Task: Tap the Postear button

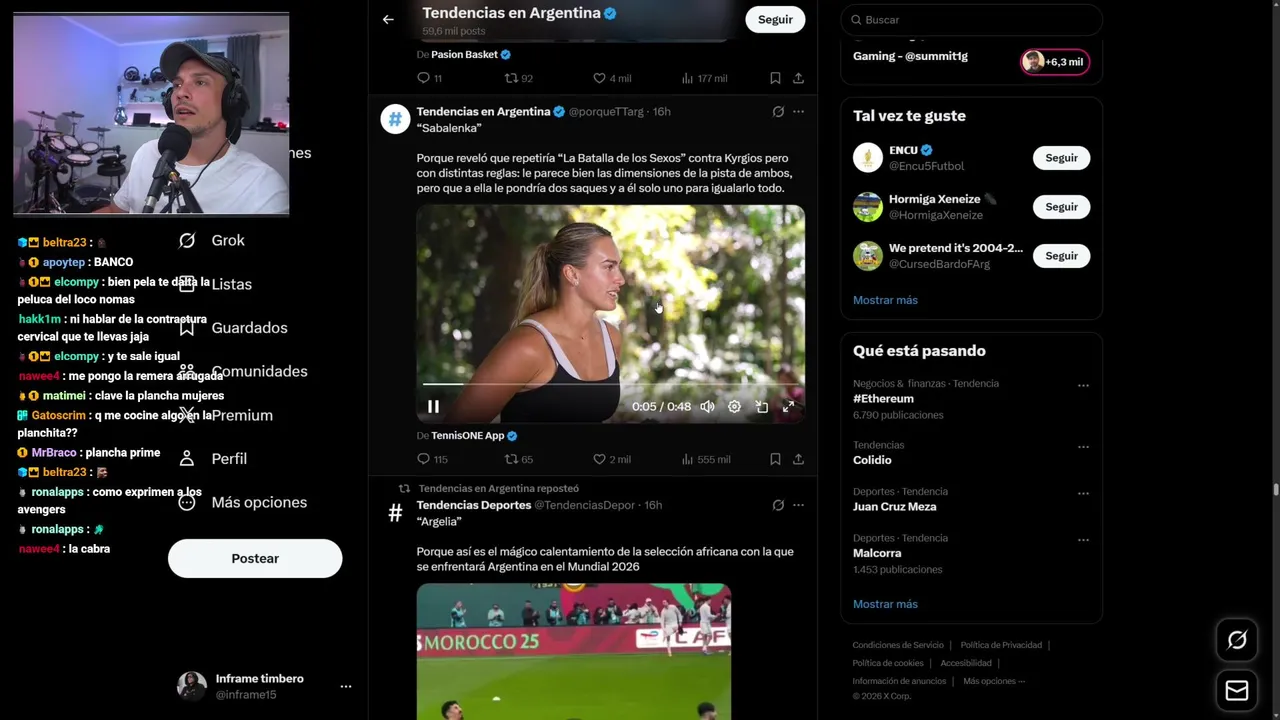Action: click(255, 559)
